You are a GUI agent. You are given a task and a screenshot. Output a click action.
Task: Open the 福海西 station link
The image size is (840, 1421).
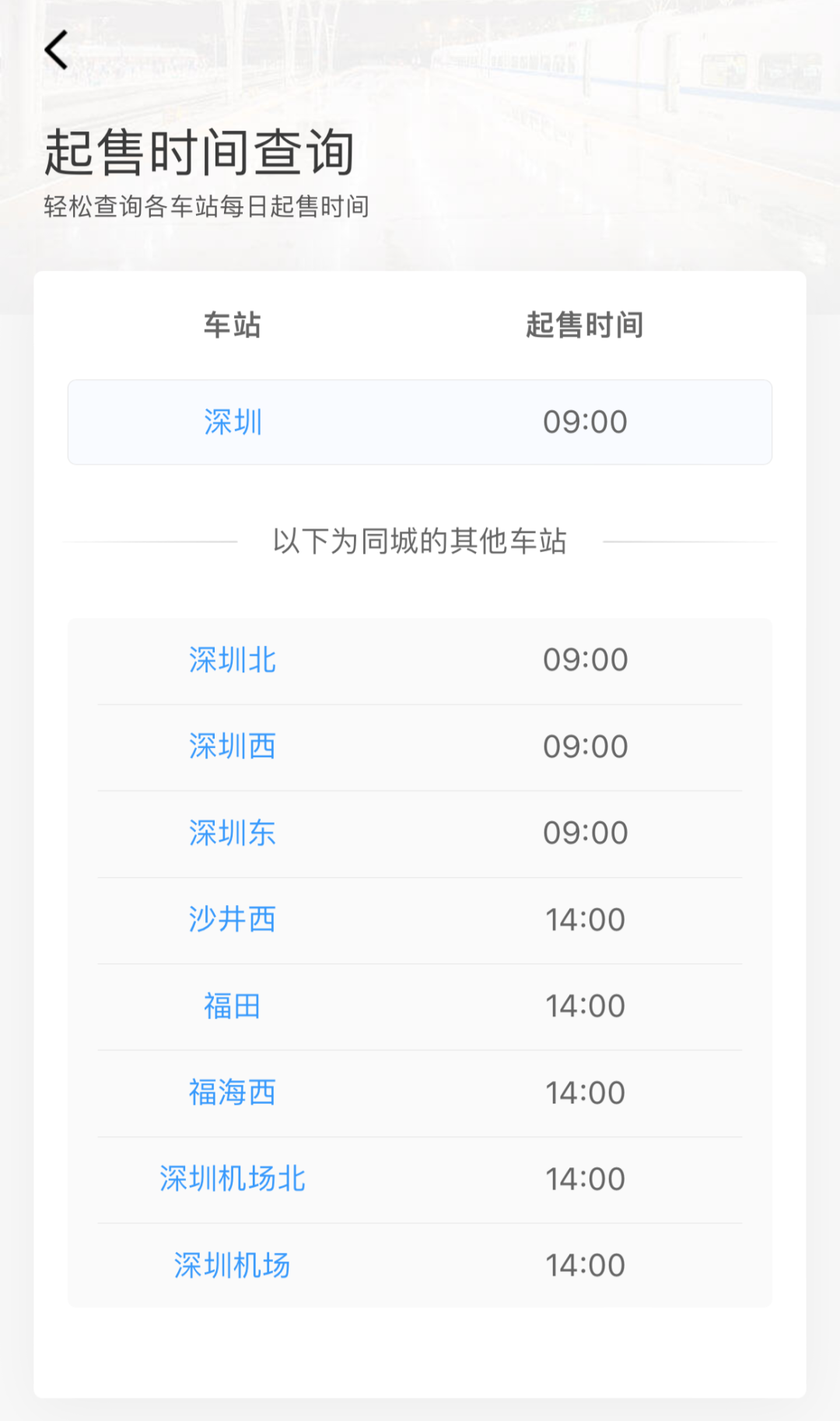click(x=233, y=1093)
